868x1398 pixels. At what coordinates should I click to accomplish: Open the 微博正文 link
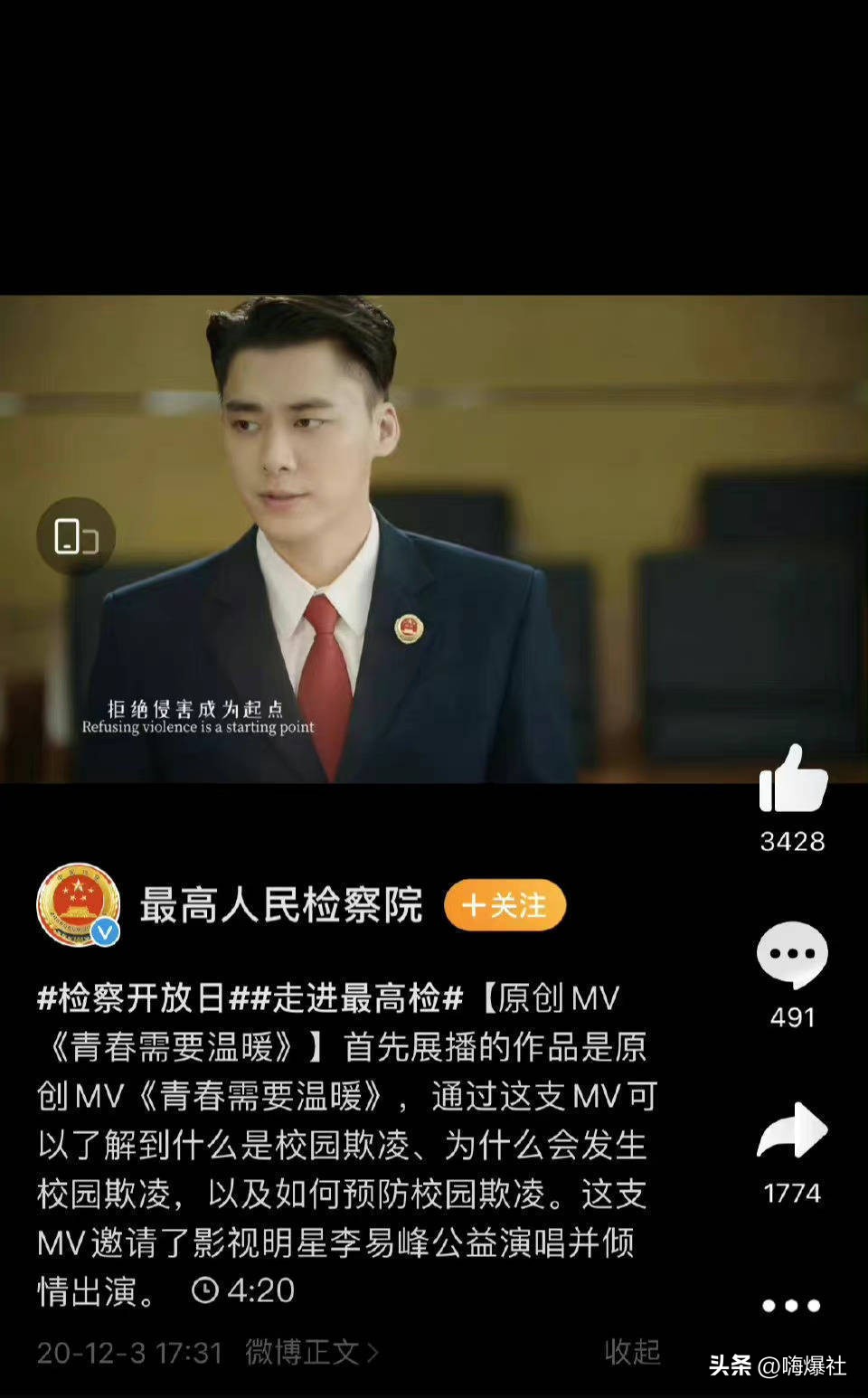coord(303,1354)
